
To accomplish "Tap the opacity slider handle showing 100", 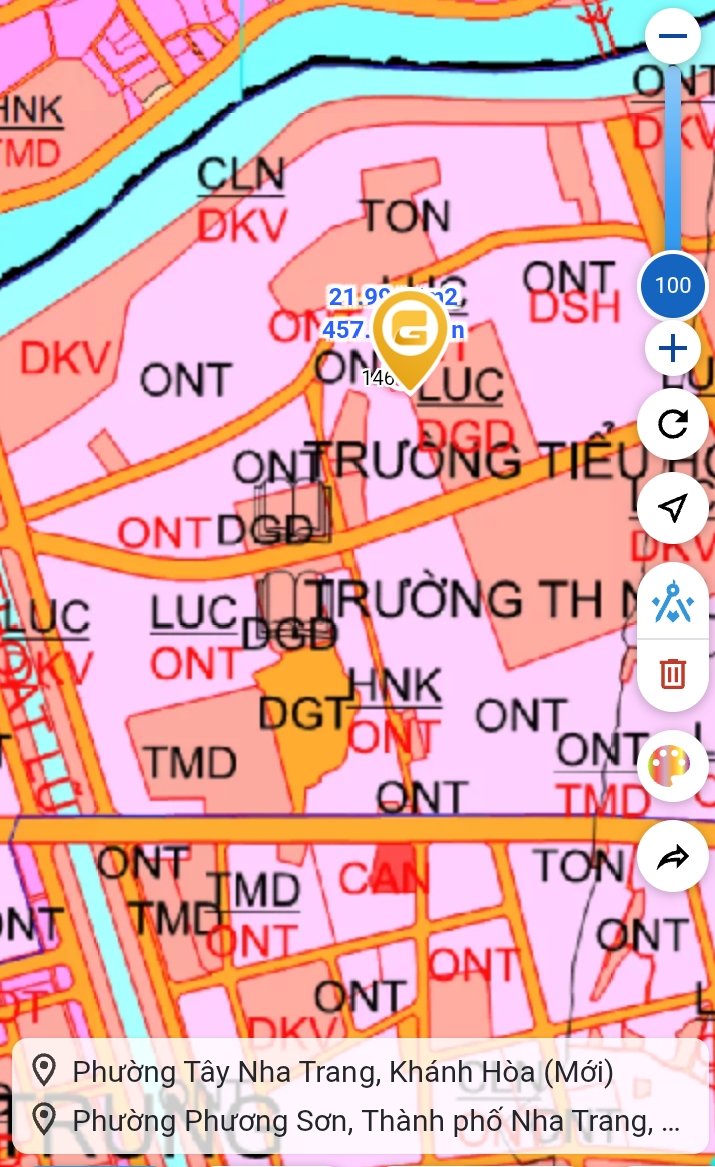I will point(673,285).
